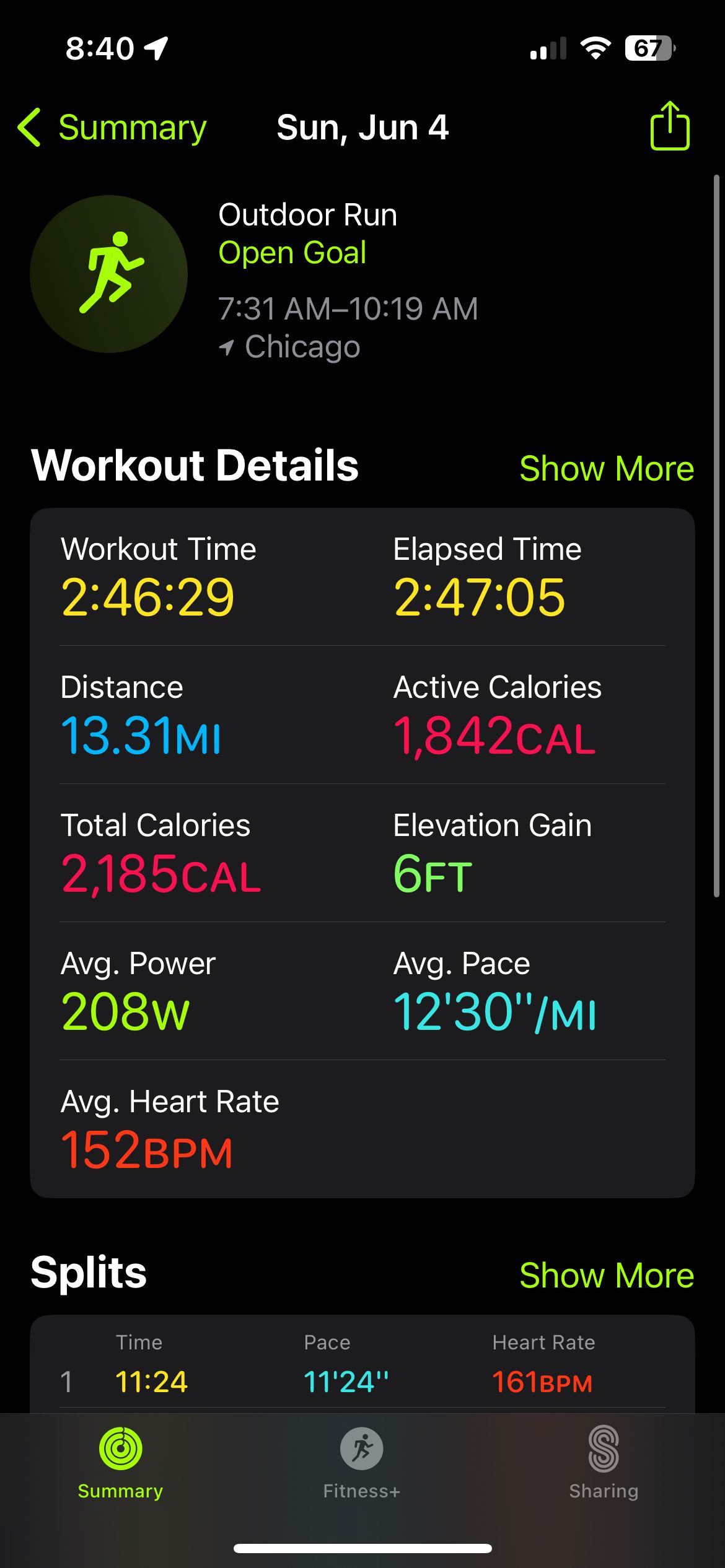The image size is (725, 1568).
Task: Go back to Summary
Action: 112,128
